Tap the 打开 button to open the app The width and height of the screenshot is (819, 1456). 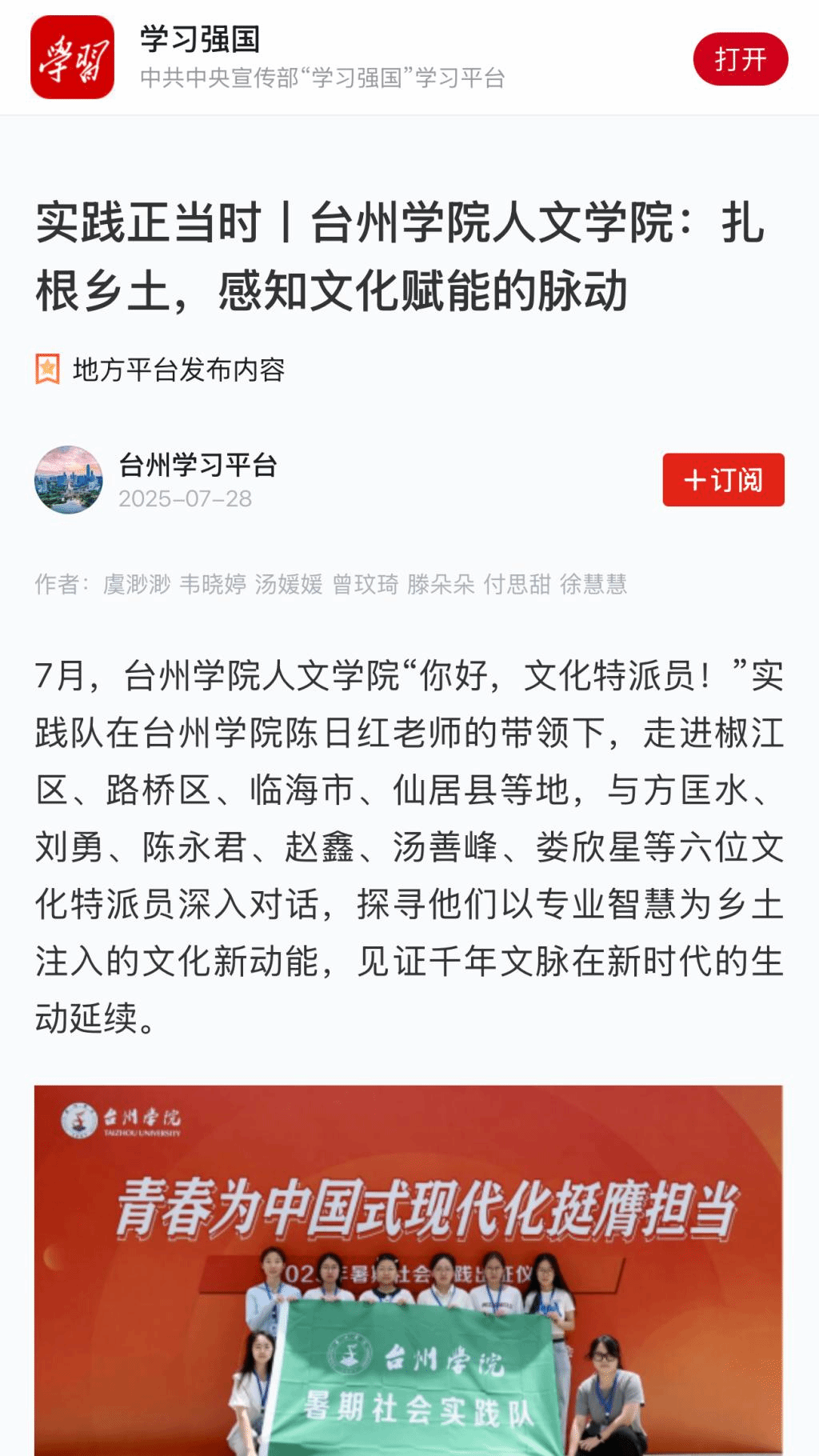tap(740, 59)
